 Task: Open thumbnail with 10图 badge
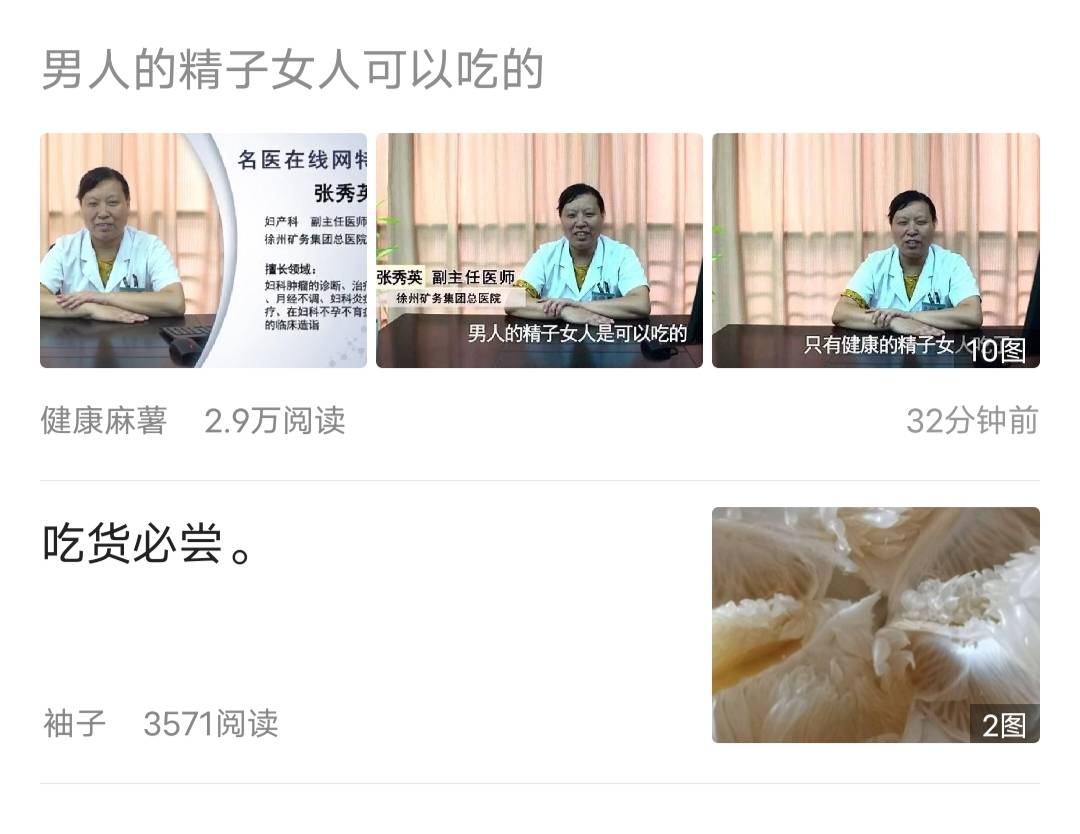[x=875, y=250]
